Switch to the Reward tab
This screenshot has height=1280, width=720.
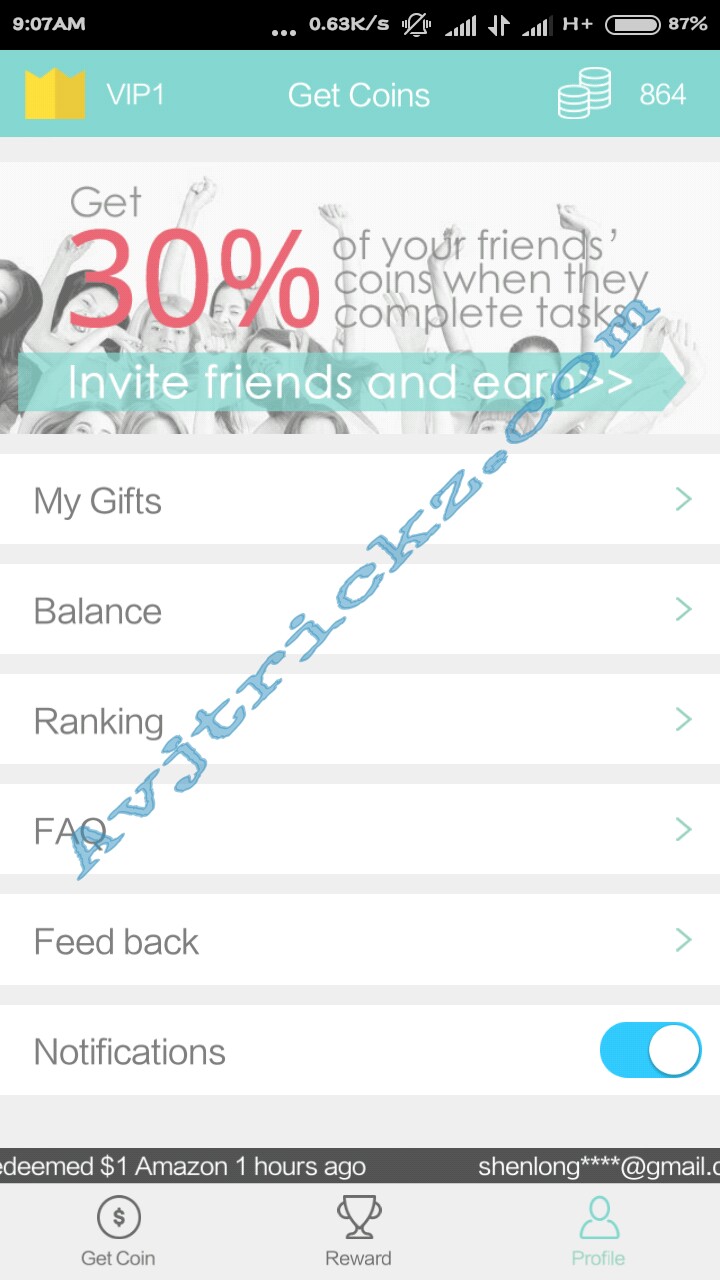tap(359, 1230)
